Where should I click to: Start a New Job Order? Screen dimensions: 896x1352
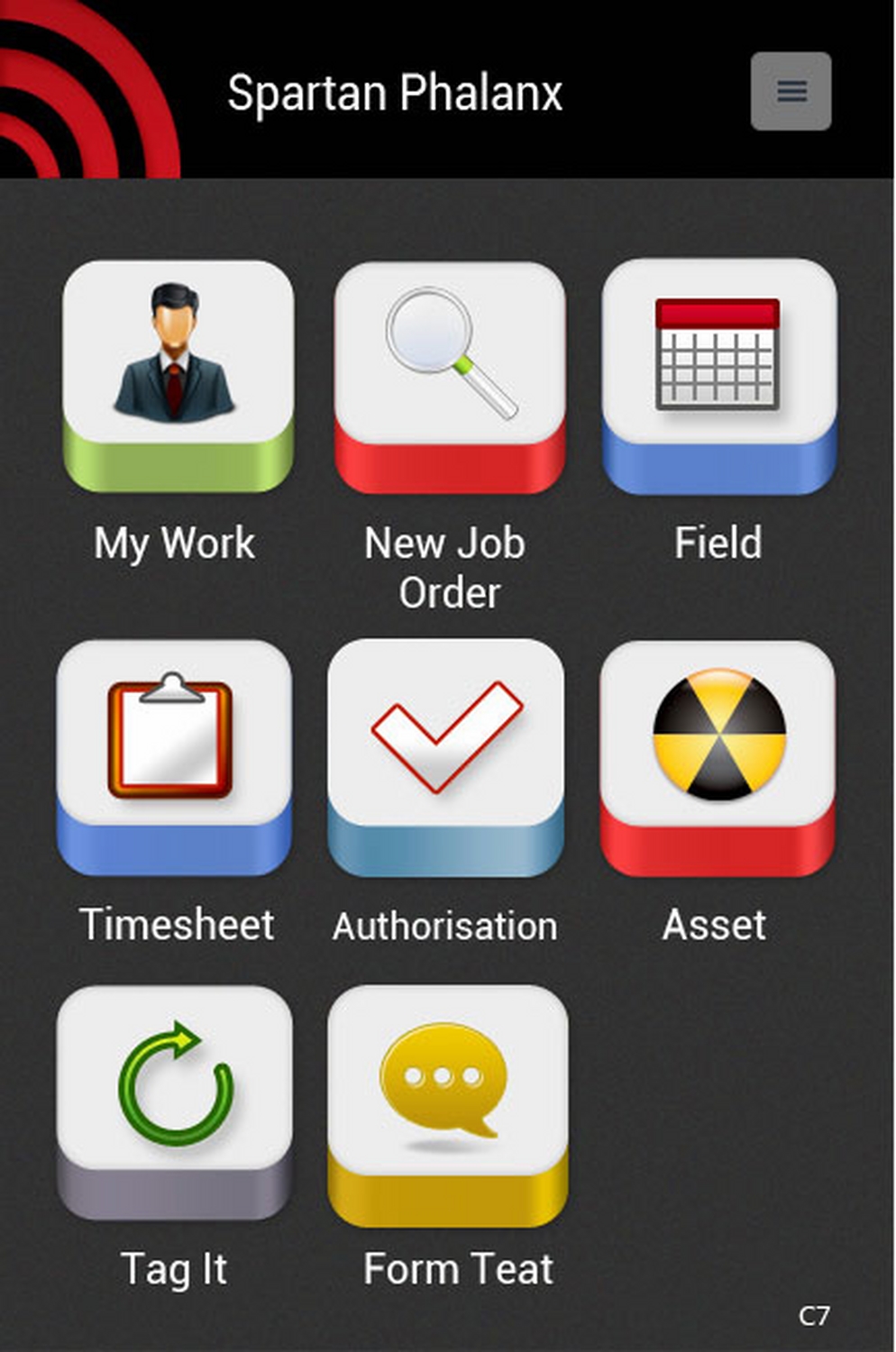(x=449, y=377)
